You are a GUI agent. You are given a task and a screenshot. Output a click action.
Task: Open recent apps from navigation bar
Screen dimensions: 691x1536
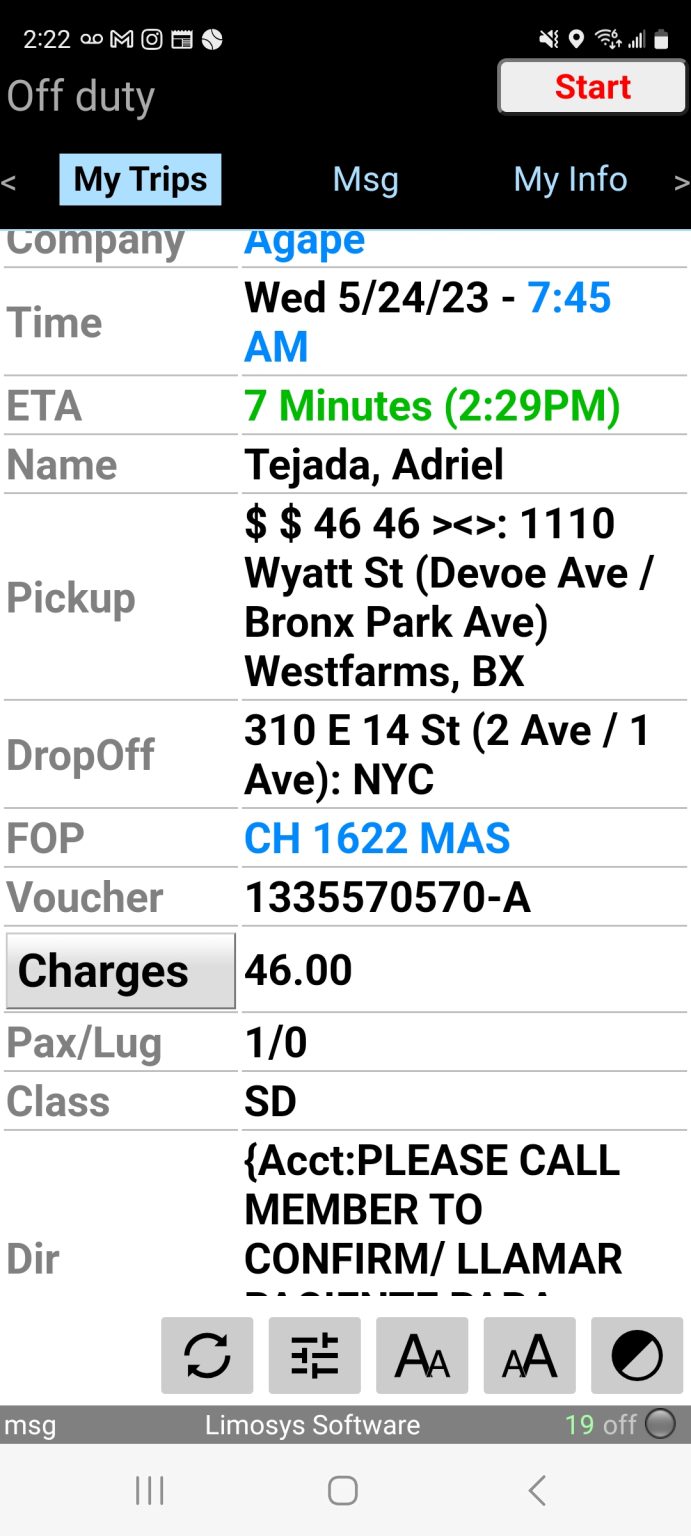pyautogui.click(x=150, y=1491)
